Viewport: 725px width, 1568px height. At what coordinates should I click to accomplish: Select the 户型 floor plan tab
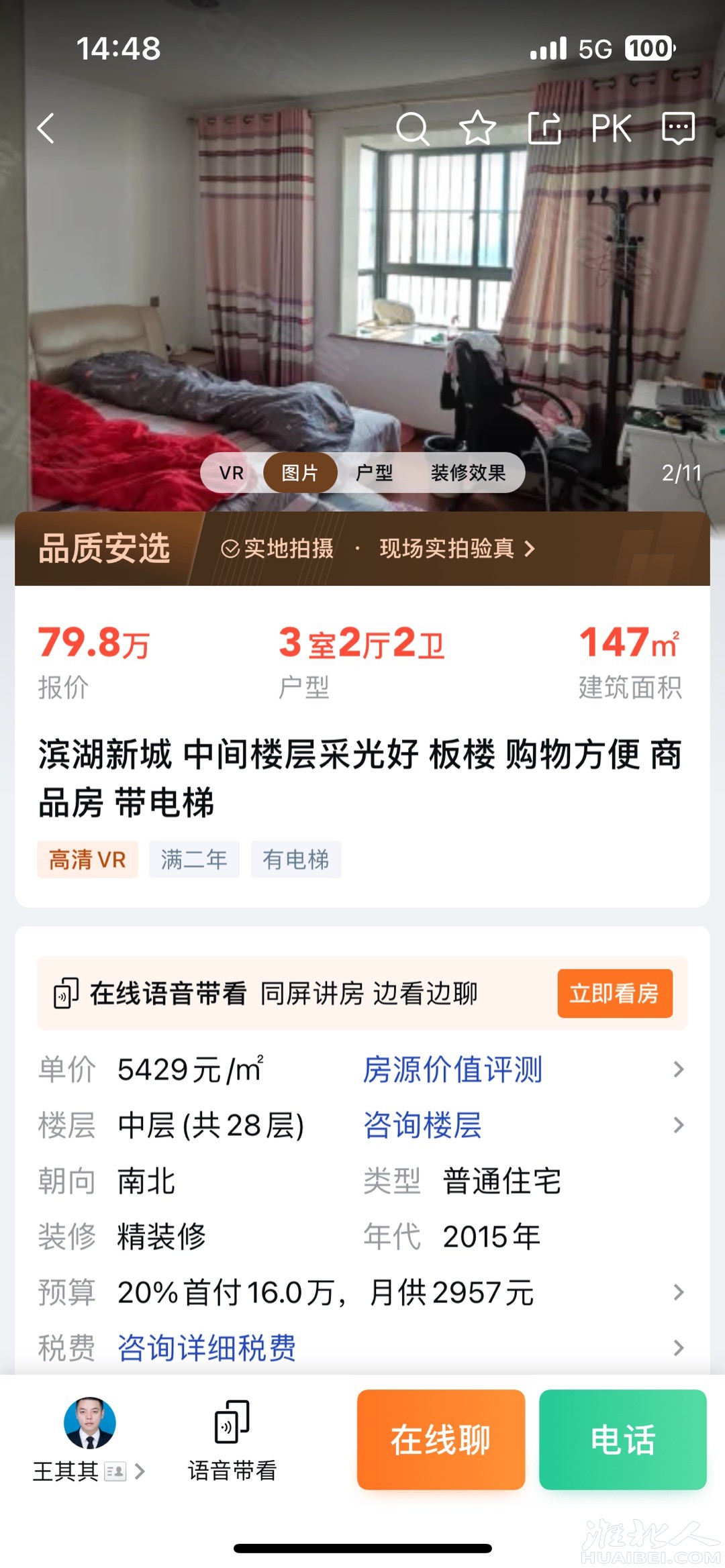click(374, 473)
